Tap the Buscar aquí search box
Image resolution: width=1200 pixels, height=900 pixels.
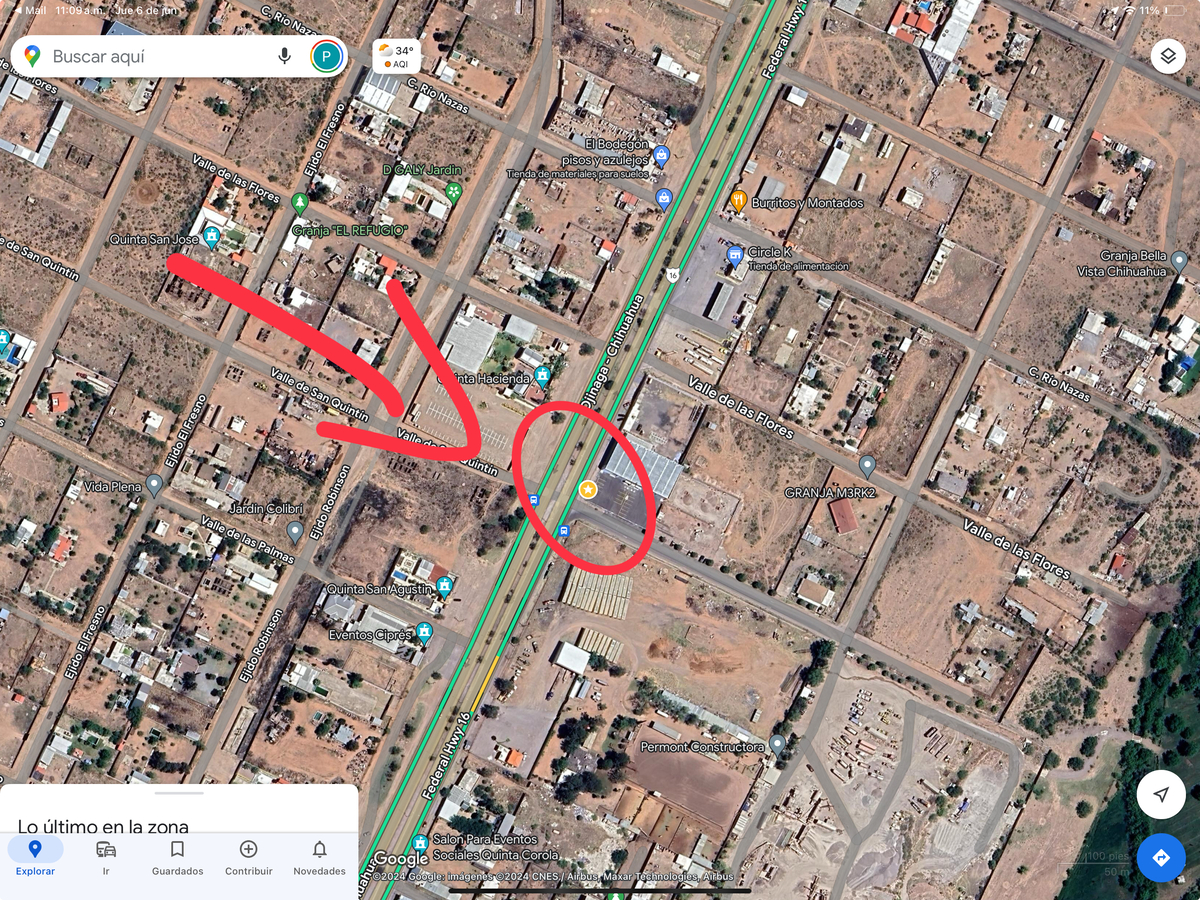pos(150,57)
